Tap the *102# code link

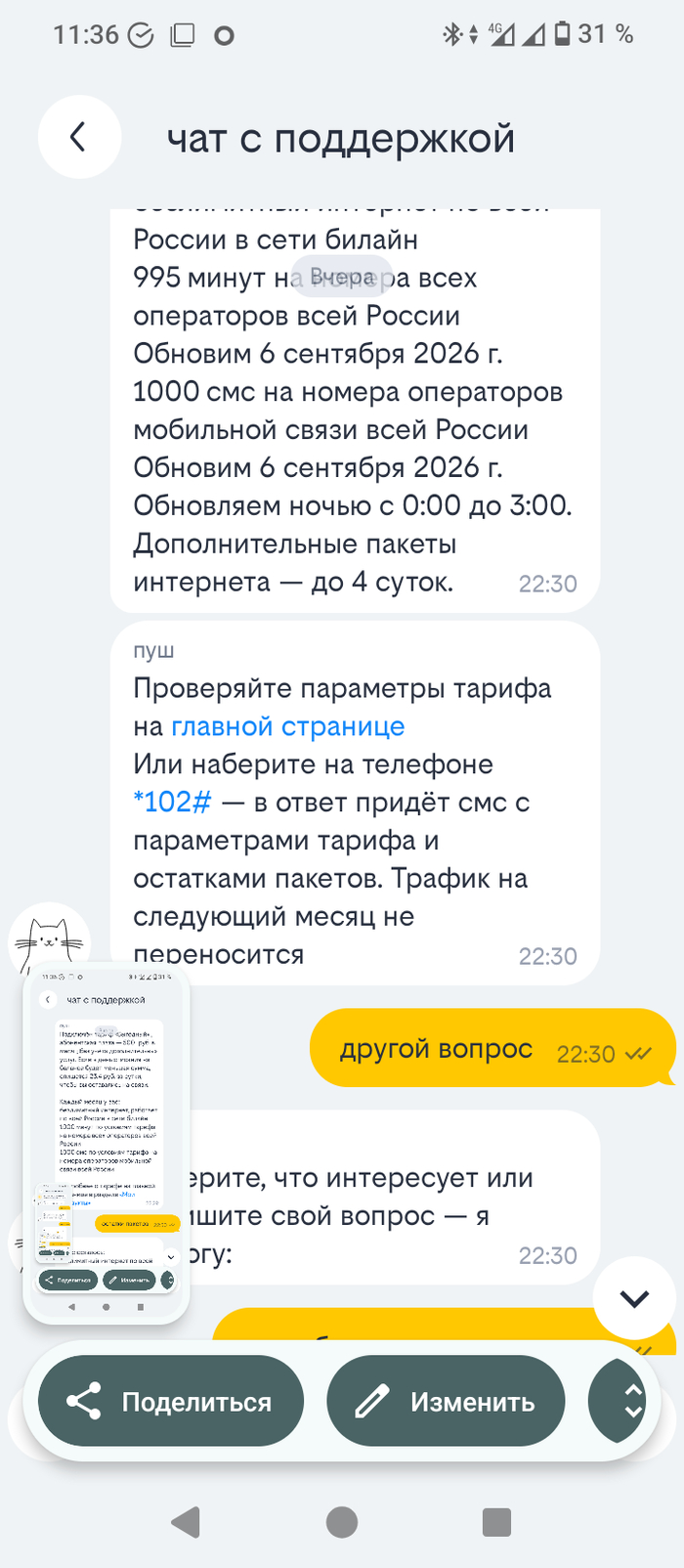click(172, 803)
